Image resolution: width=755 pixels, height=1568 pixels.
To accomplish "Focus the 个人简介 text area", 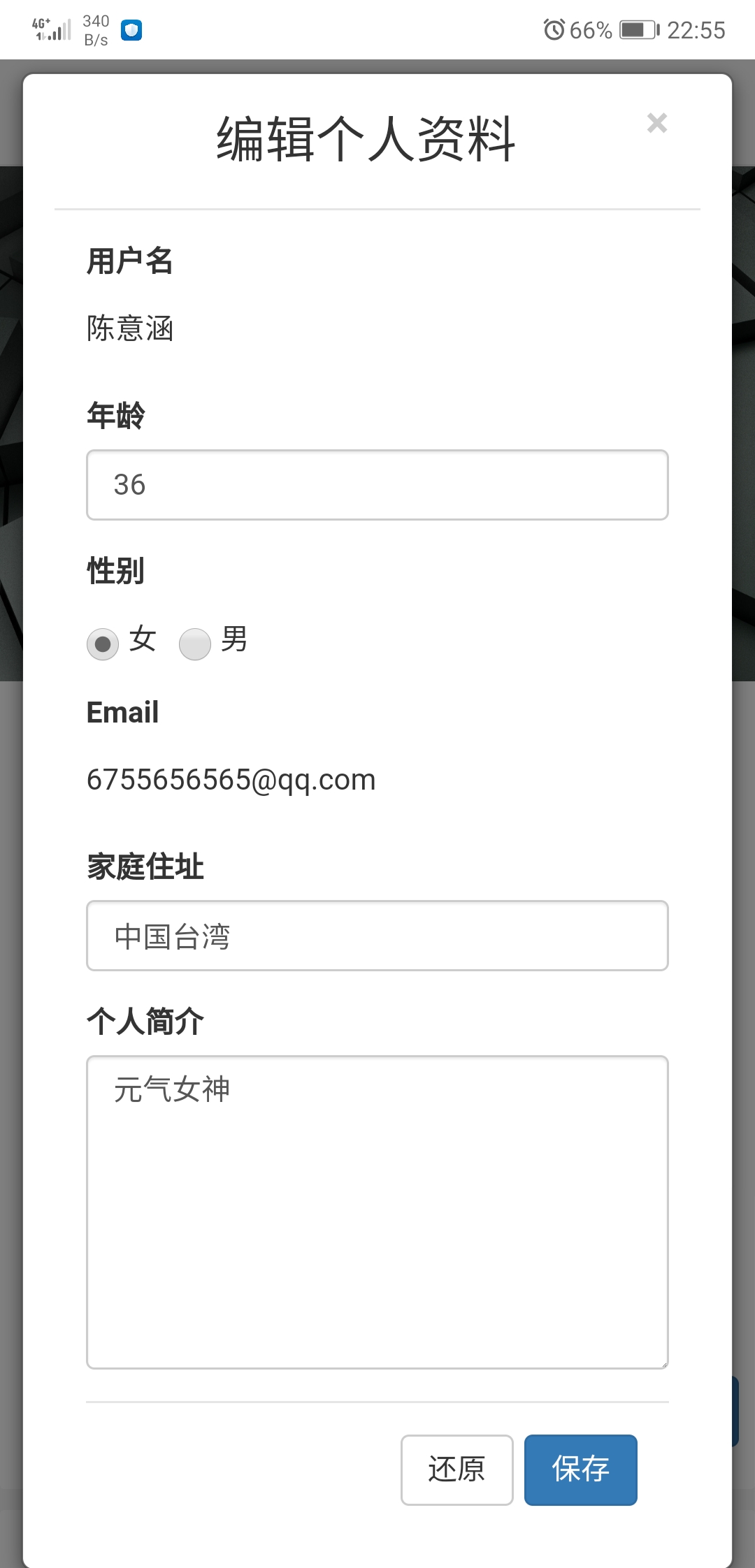I will [x=377, y=1212].
